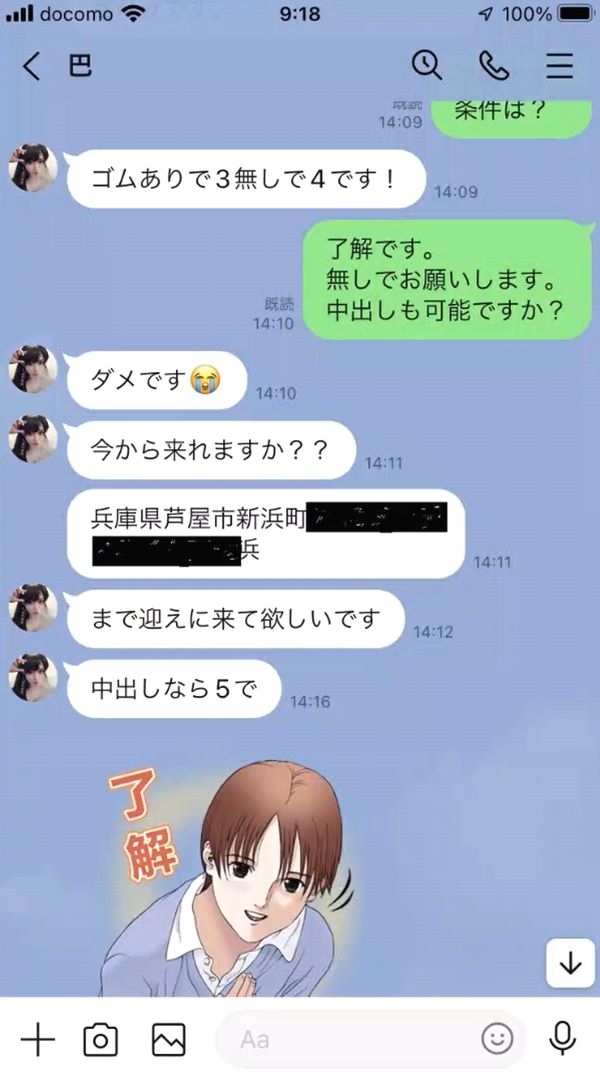
Task: Record a voice message with the microphone
Action: click(563, 1040)
